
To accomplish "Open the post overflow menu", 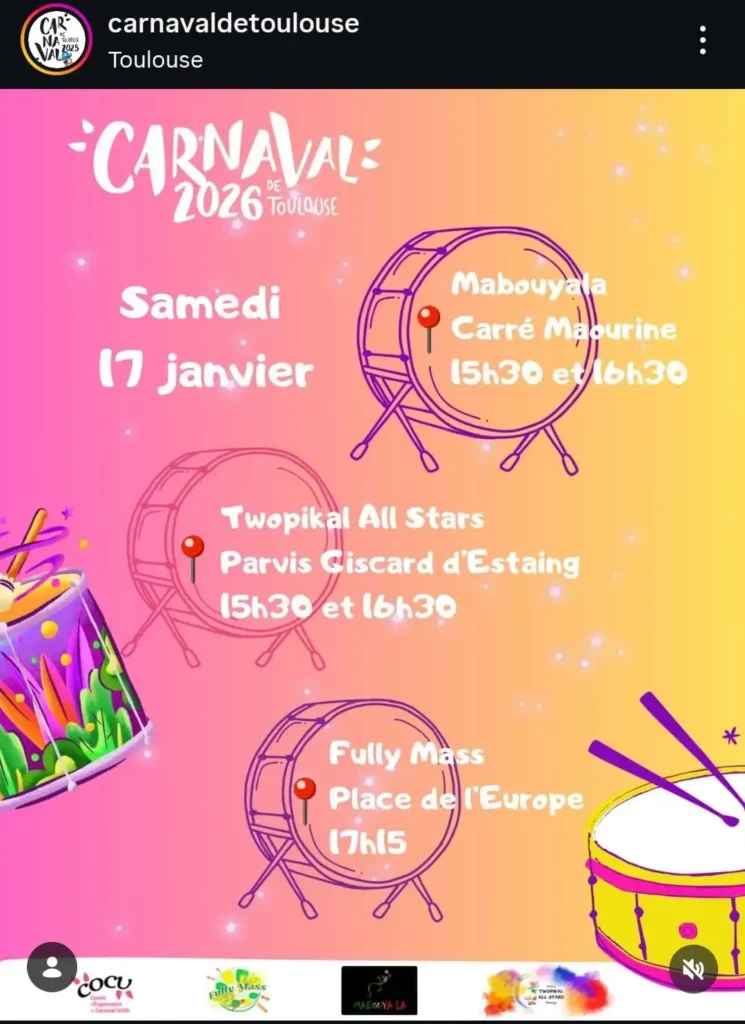I will (x=703, y=40).
